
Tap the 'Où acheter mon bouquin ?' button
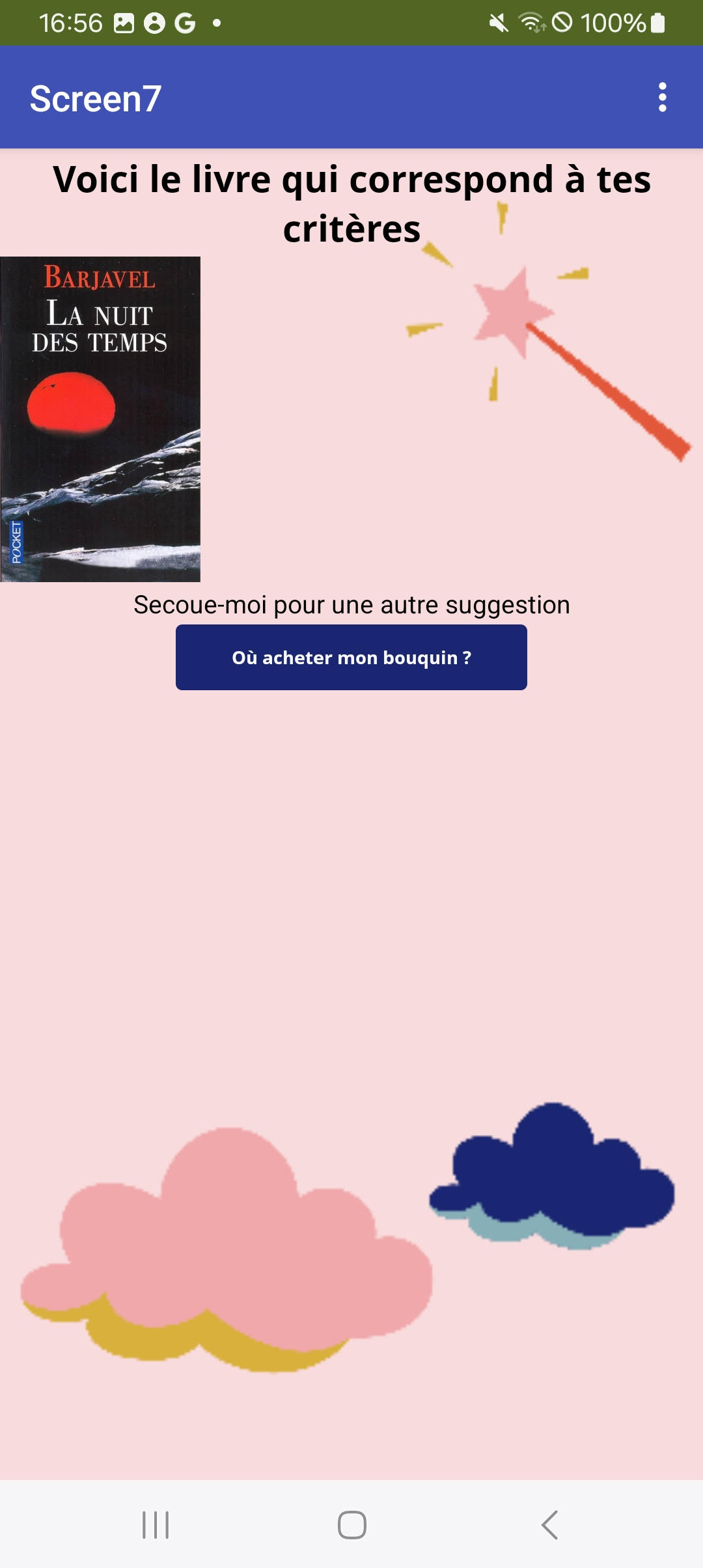click(351, 657)
